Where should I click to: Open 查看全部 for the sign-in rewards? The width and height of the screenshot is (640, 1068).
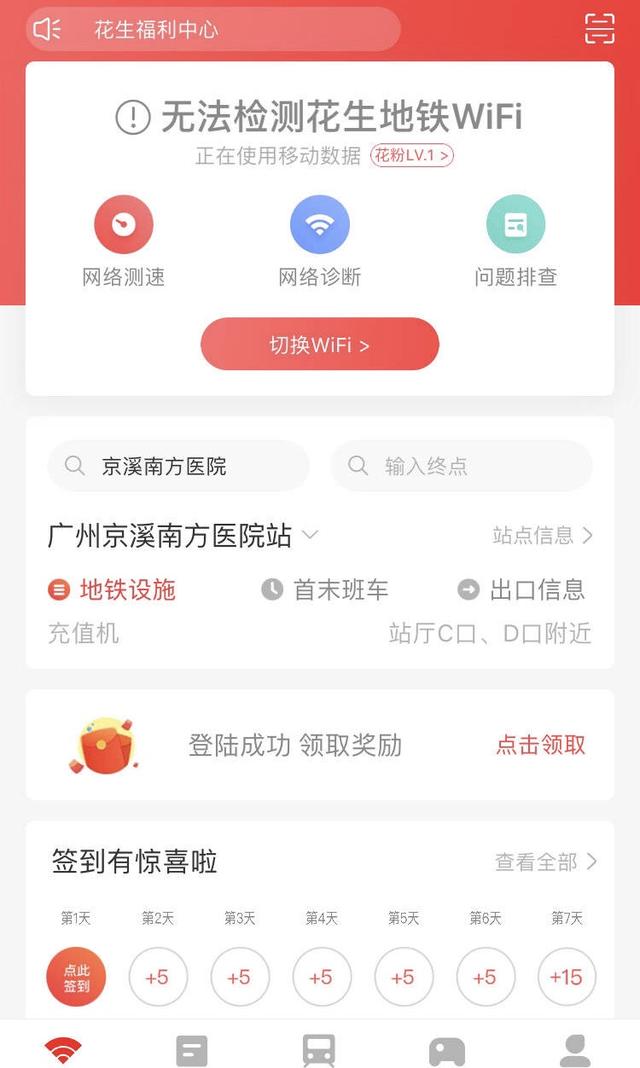pyautogui.click(x=546, y=861)
